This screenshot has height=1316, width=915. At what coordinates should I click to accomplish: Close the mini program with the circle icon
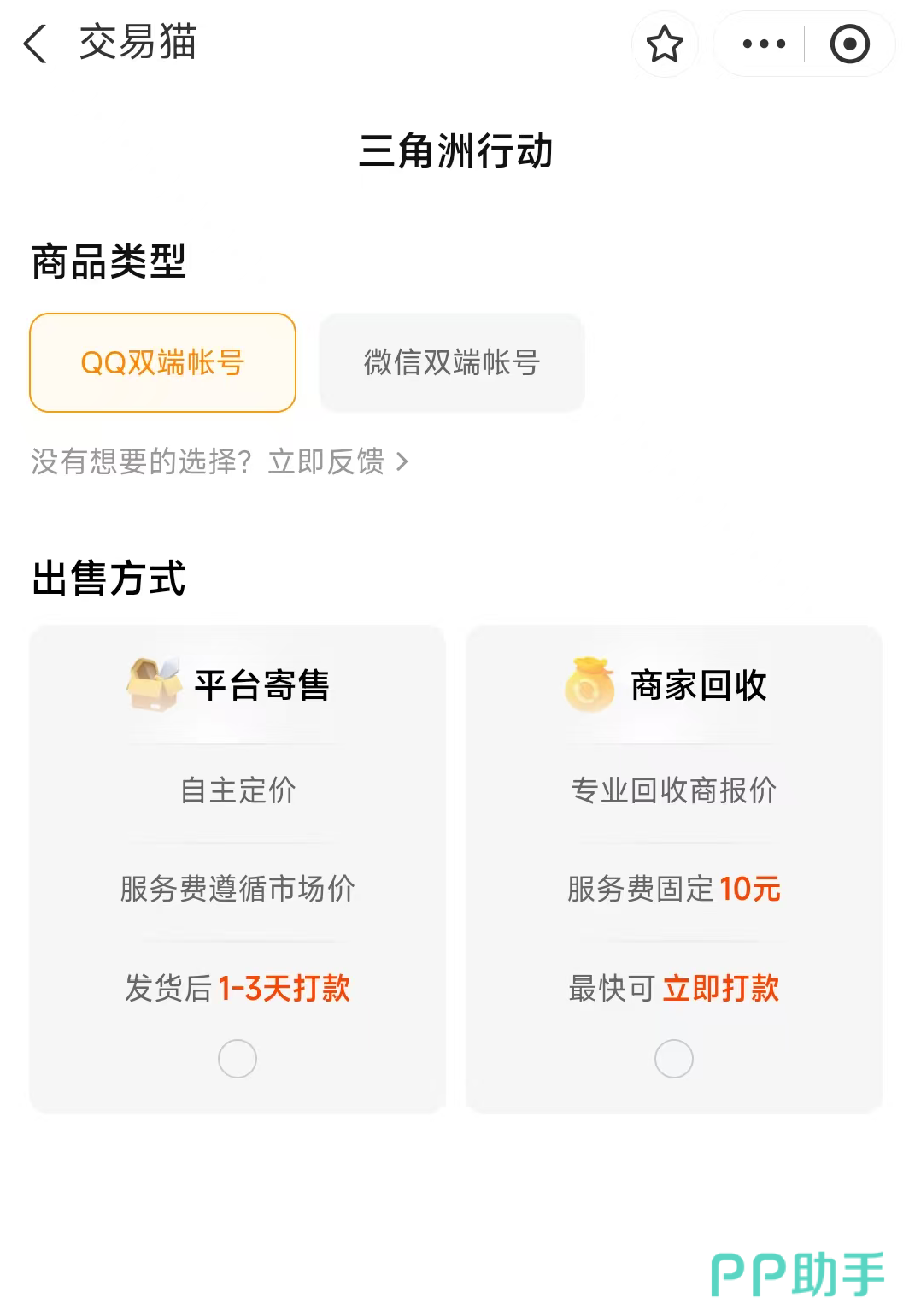pos(849,44)
